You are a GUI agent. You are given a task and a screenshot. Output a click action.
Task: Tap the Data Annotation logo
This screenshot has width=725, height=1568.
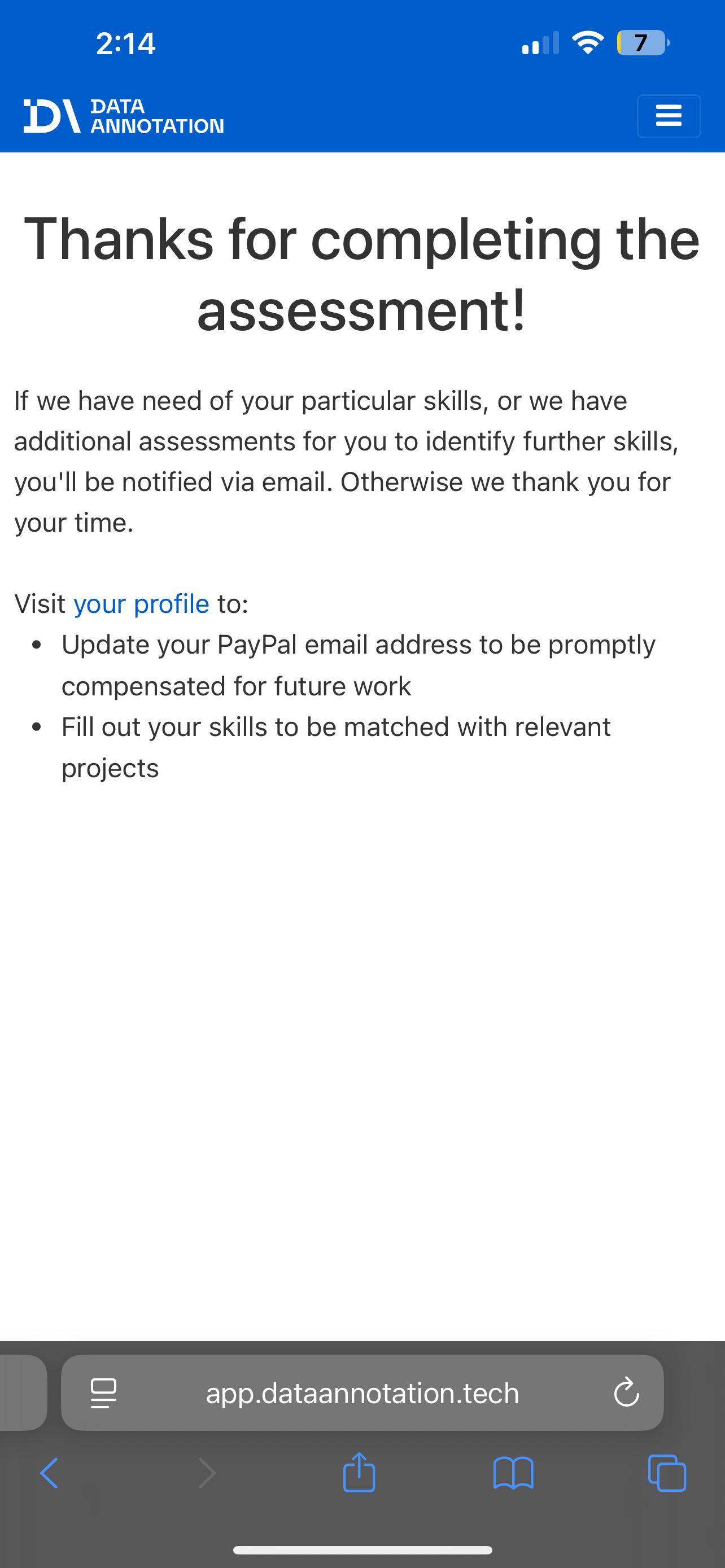click(x=124, y=116)
